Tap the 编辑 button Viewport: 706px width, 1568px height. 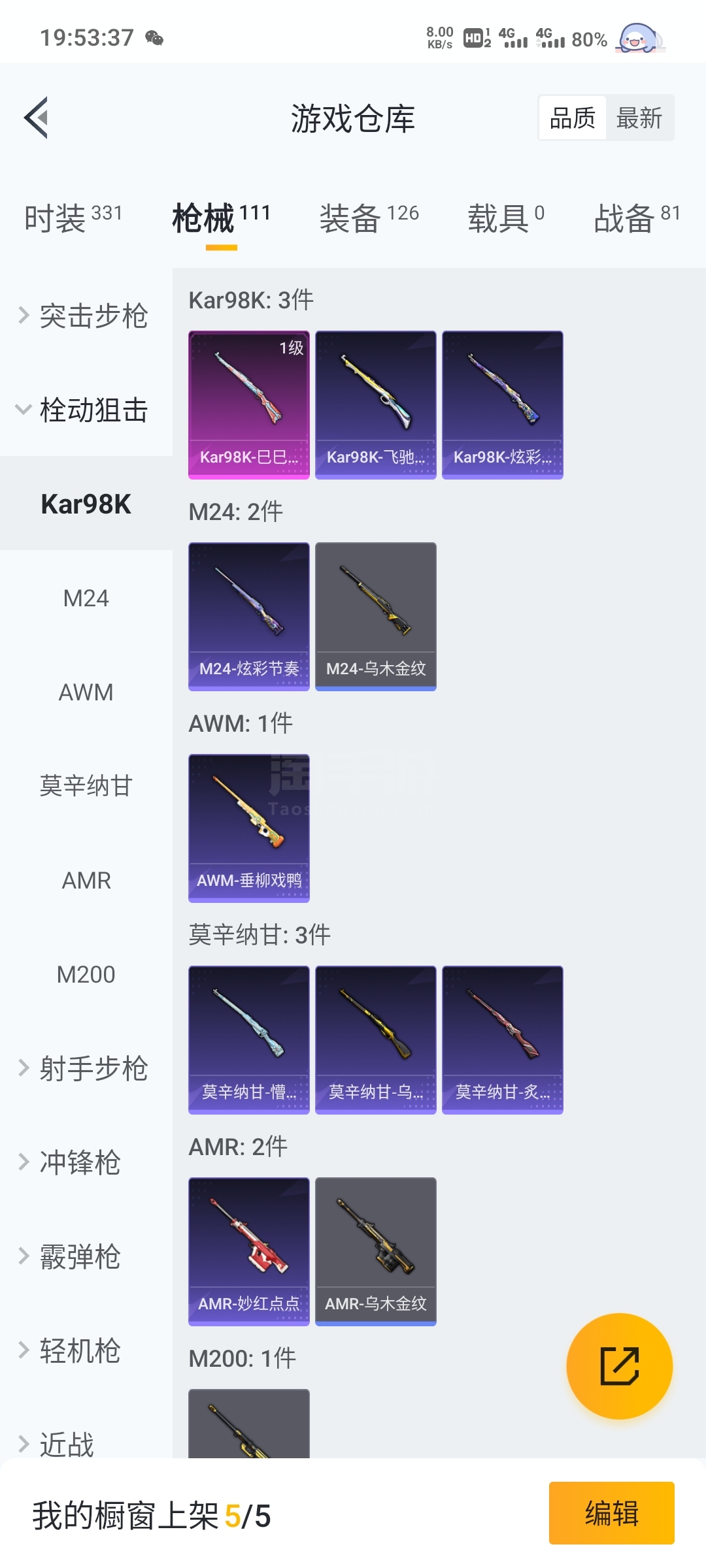tap(611, 1513)
